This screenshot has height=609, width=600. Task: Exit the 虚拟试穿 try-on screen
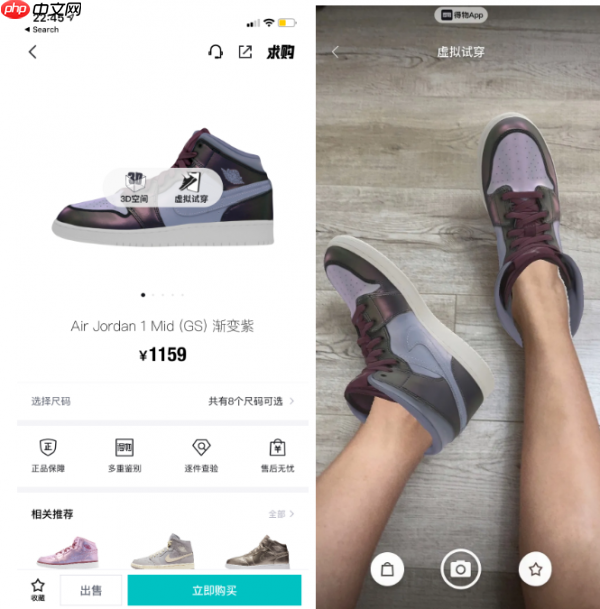(x=336, y=52)
